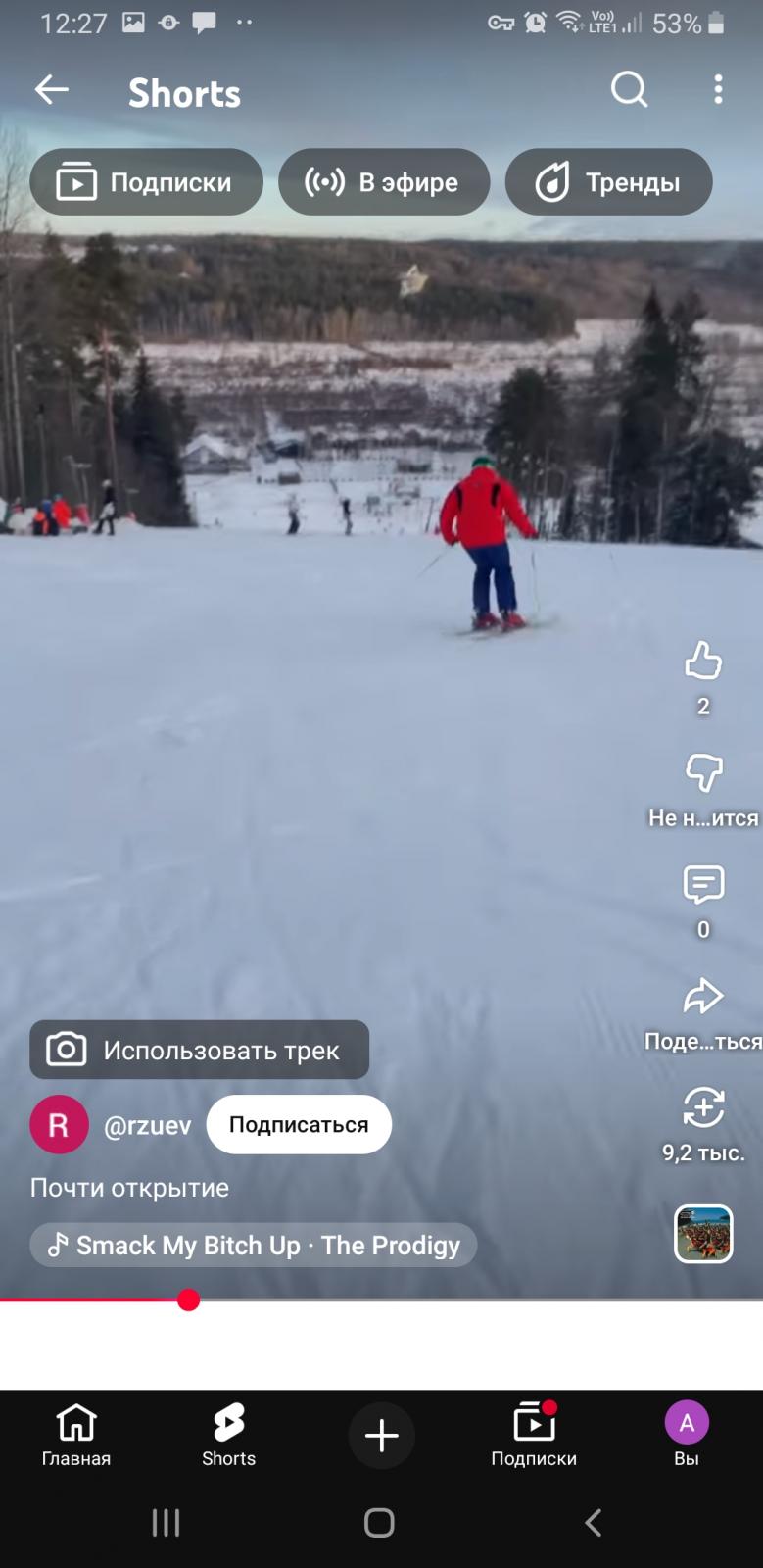Tap Использовать трек button
Screen dimensions: 763x1568
200,1051
